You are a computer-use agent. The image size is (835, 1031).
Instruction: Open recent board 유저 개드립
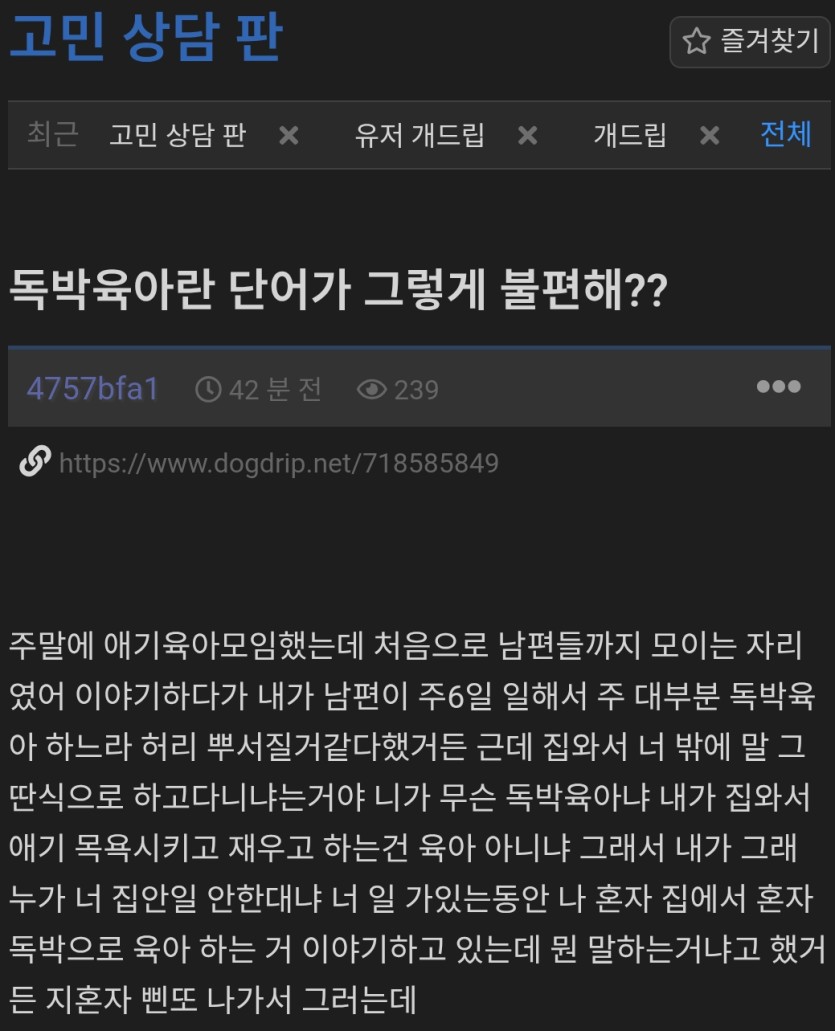[x=419, y=135]
